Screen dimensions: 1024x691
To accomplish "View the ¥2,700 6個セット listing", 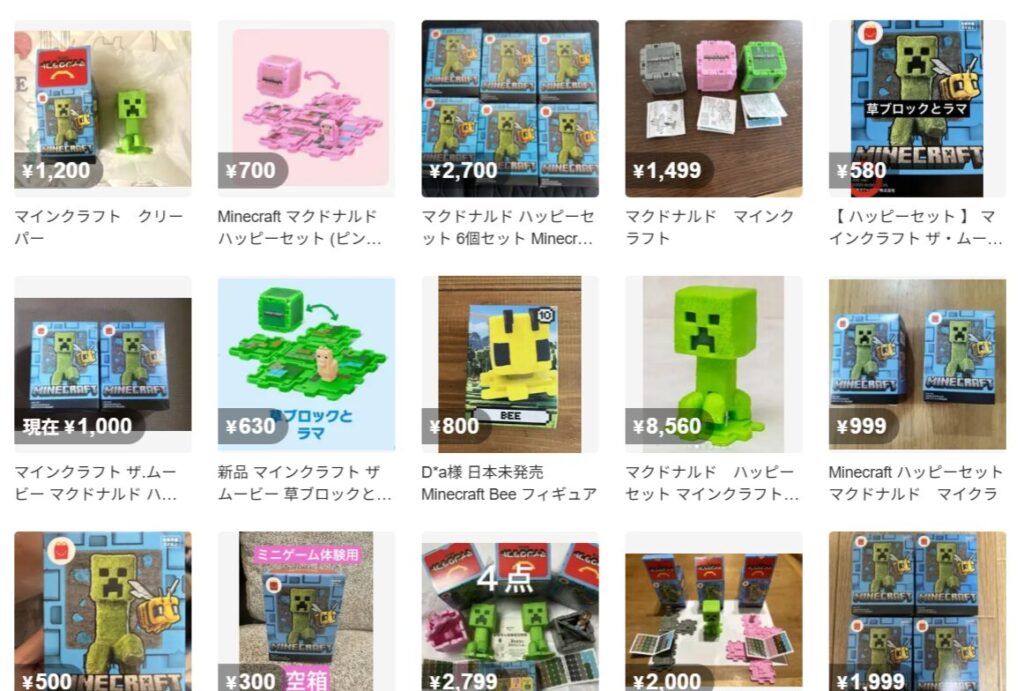I will (x=510, y=108).
